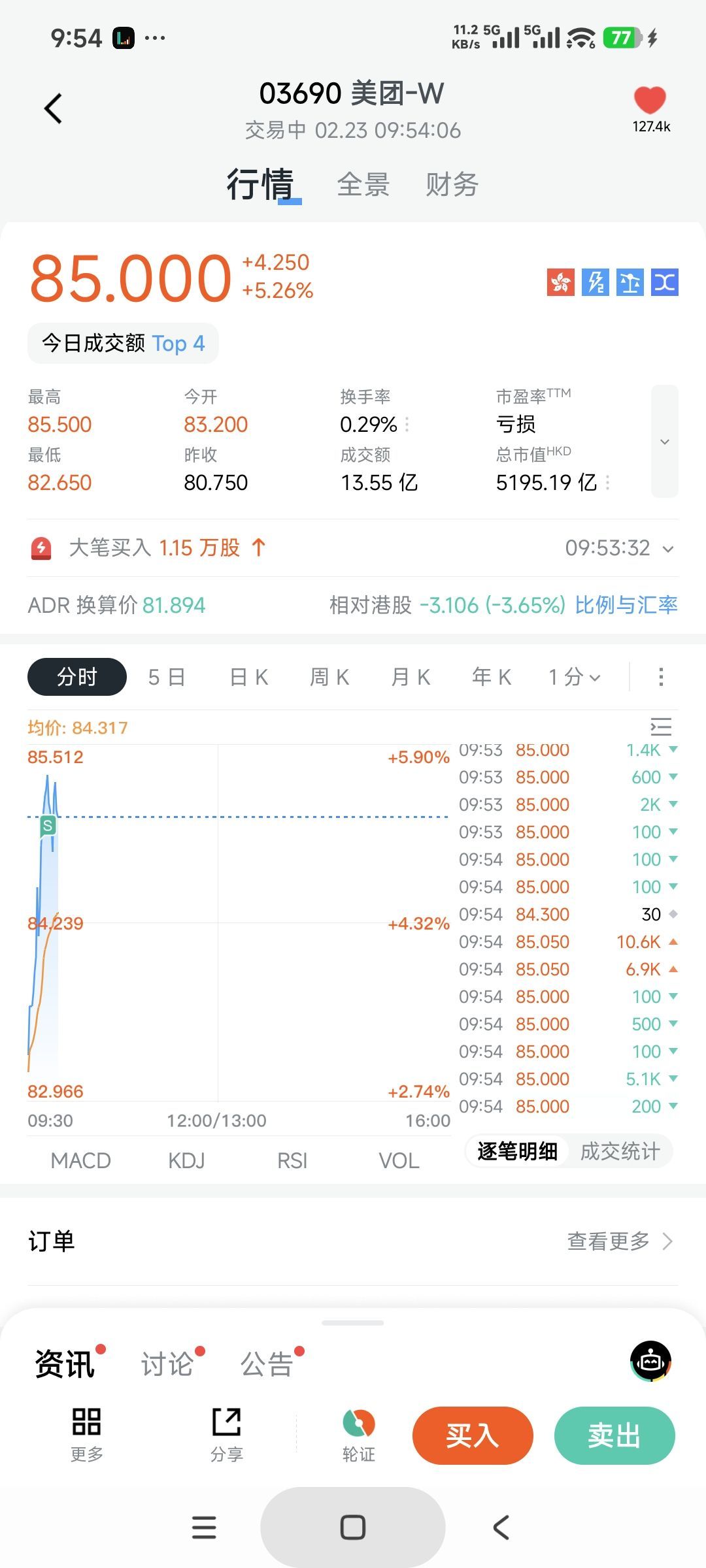Show the VOL indicator
This screenshot has width=706, height=1568.
pyautogui.click(x=399, y=1160)
